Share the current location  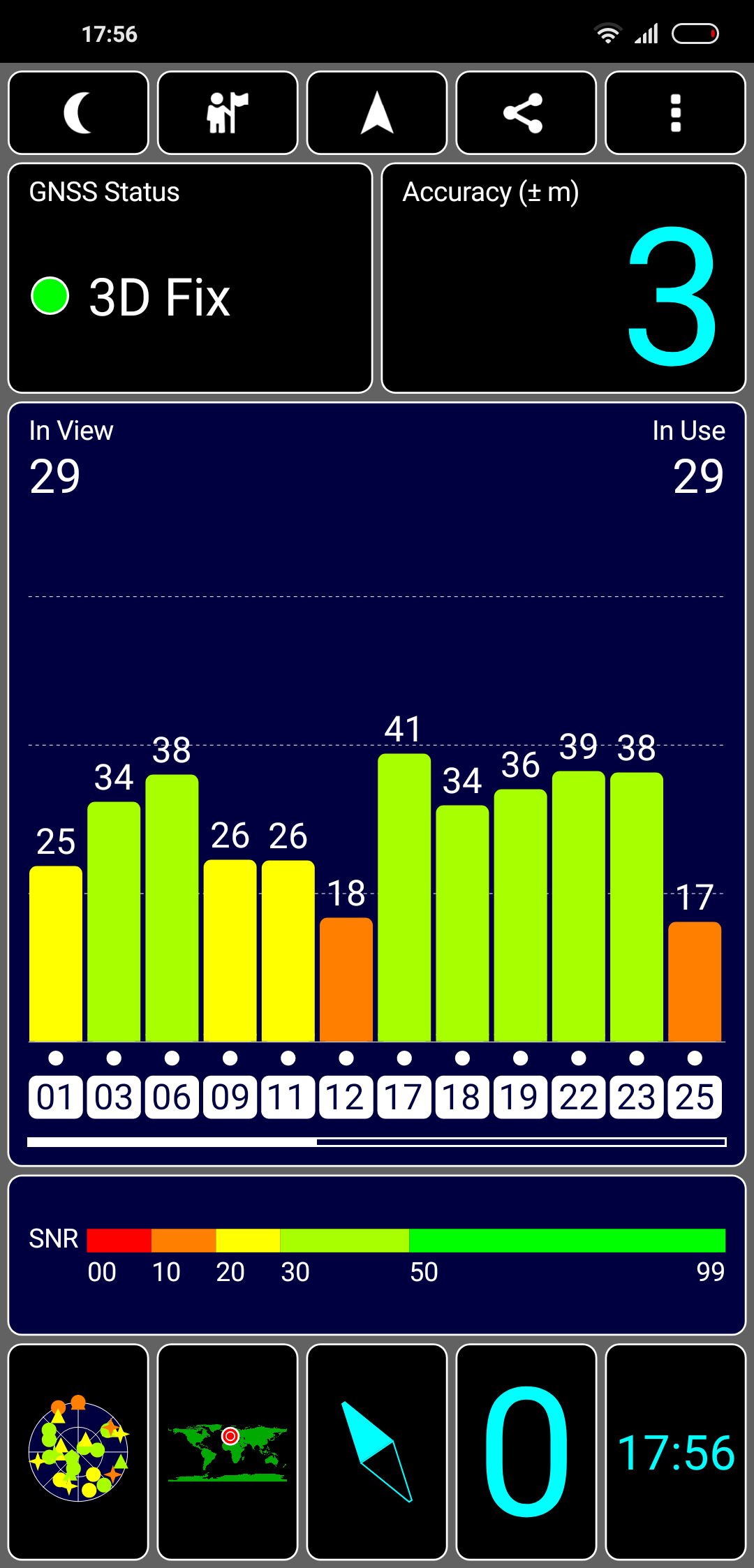point(526,112)
